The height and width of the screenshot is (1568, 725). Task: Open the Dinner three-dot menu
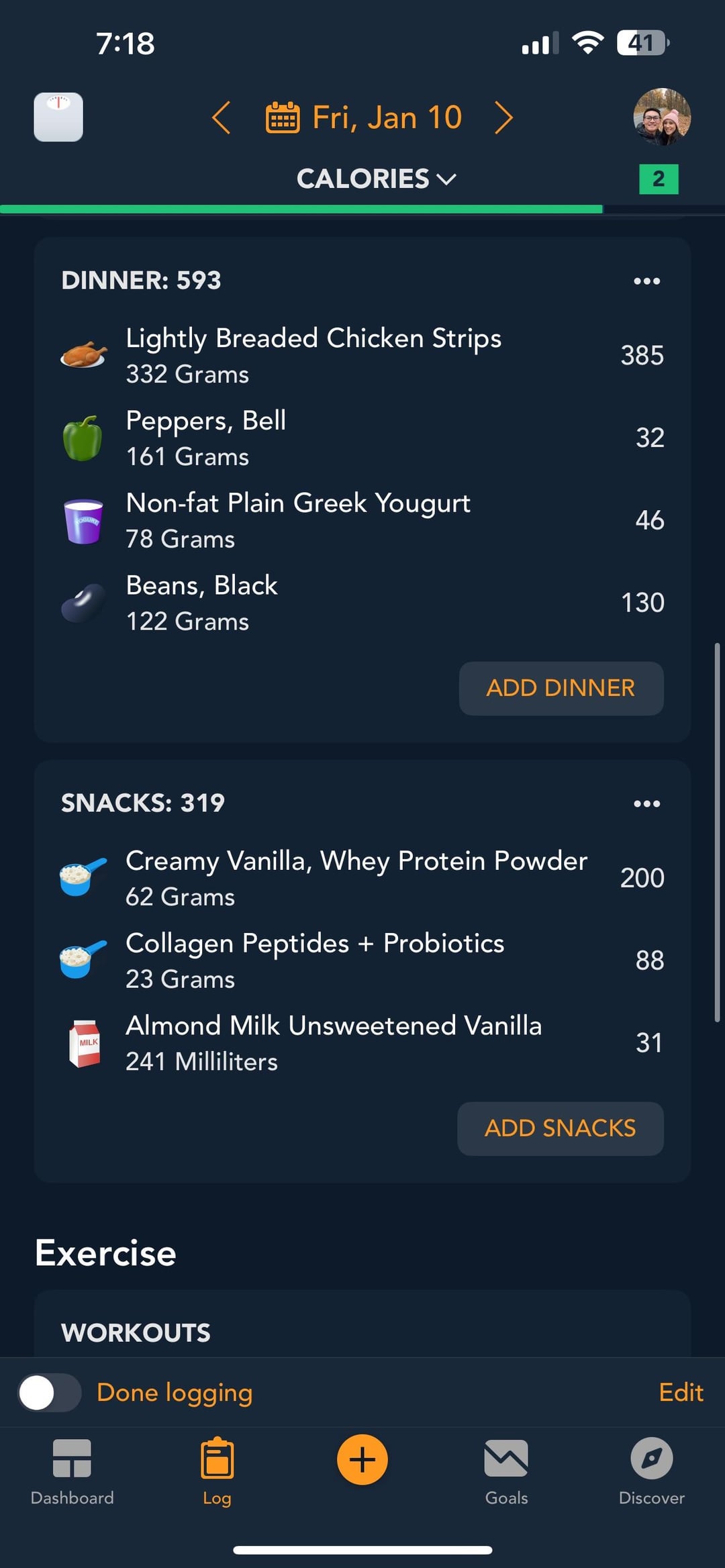coord(647,281)
